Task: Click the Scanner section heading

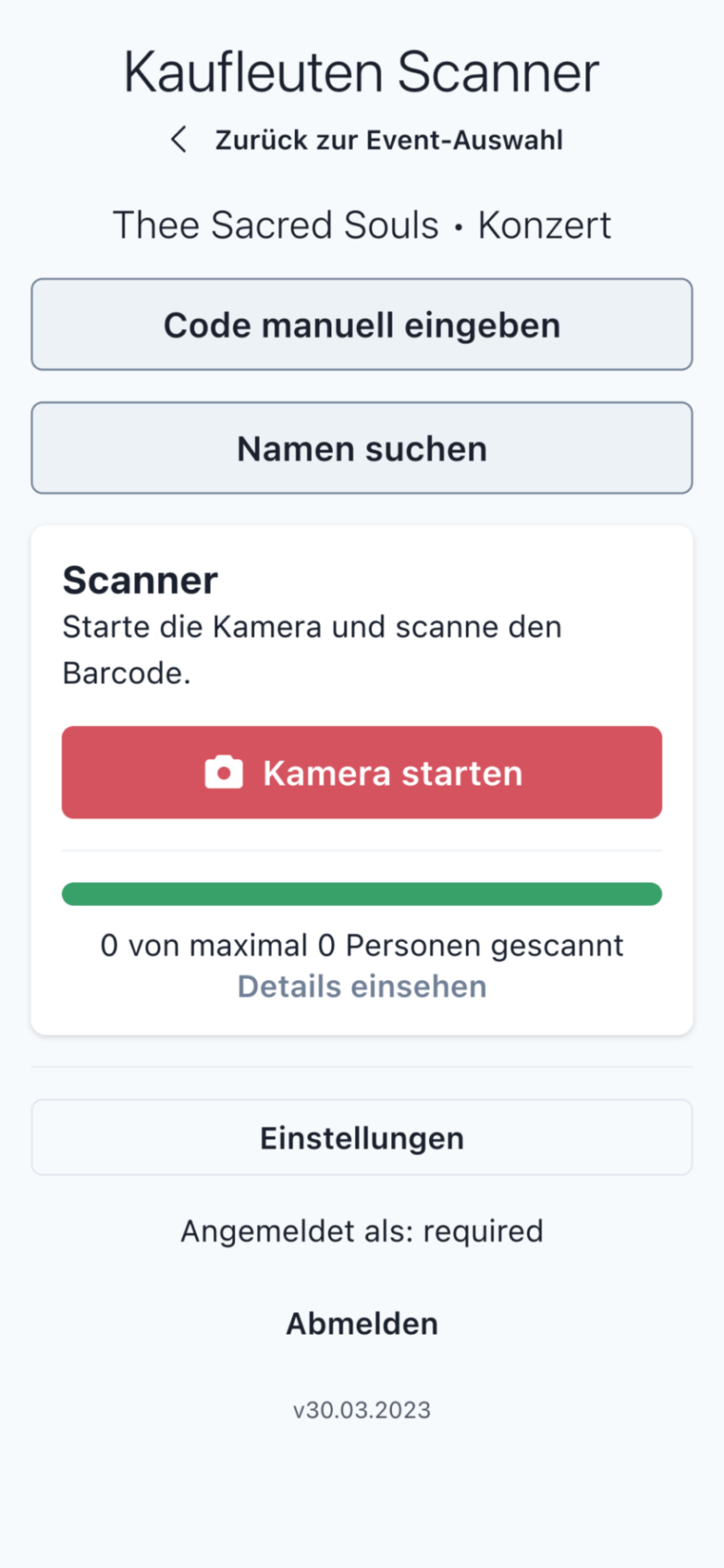Action: (140, 579)
